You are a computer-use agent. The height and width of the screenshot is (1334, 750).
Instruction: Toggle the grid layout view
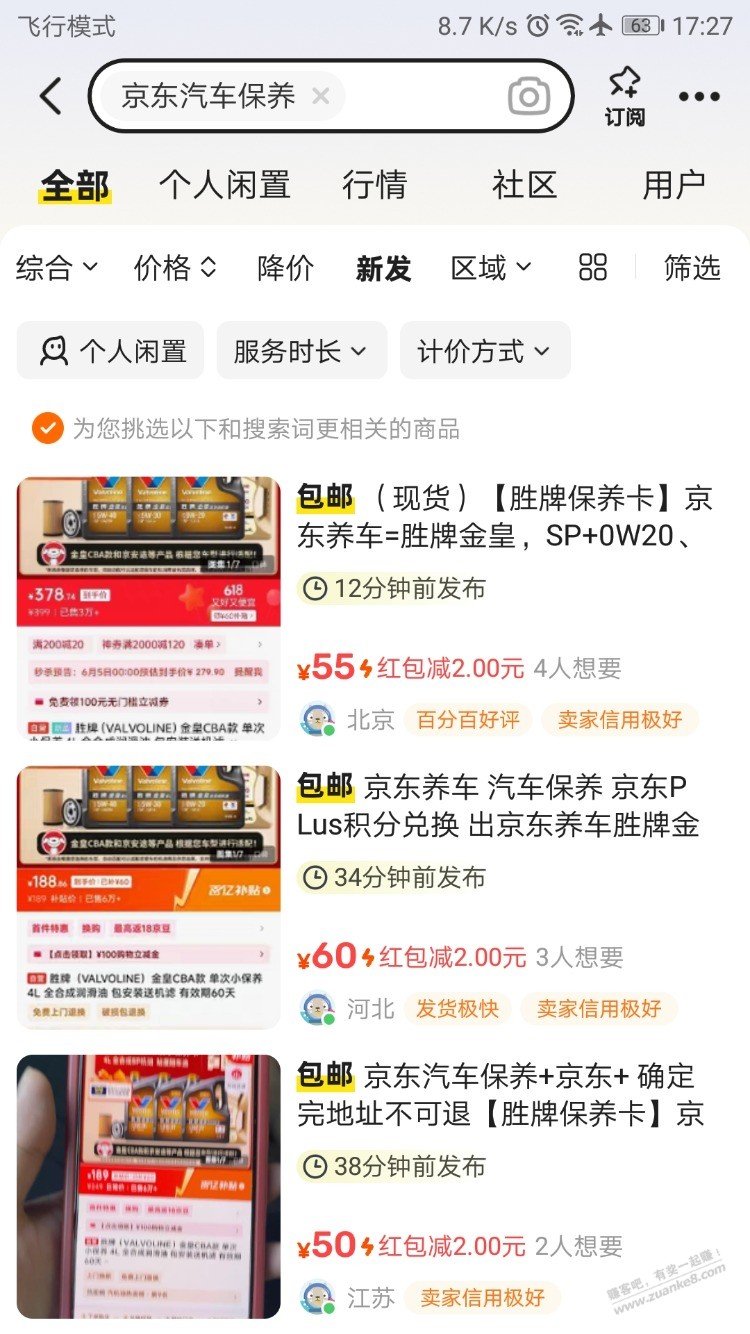click(593, 267)
